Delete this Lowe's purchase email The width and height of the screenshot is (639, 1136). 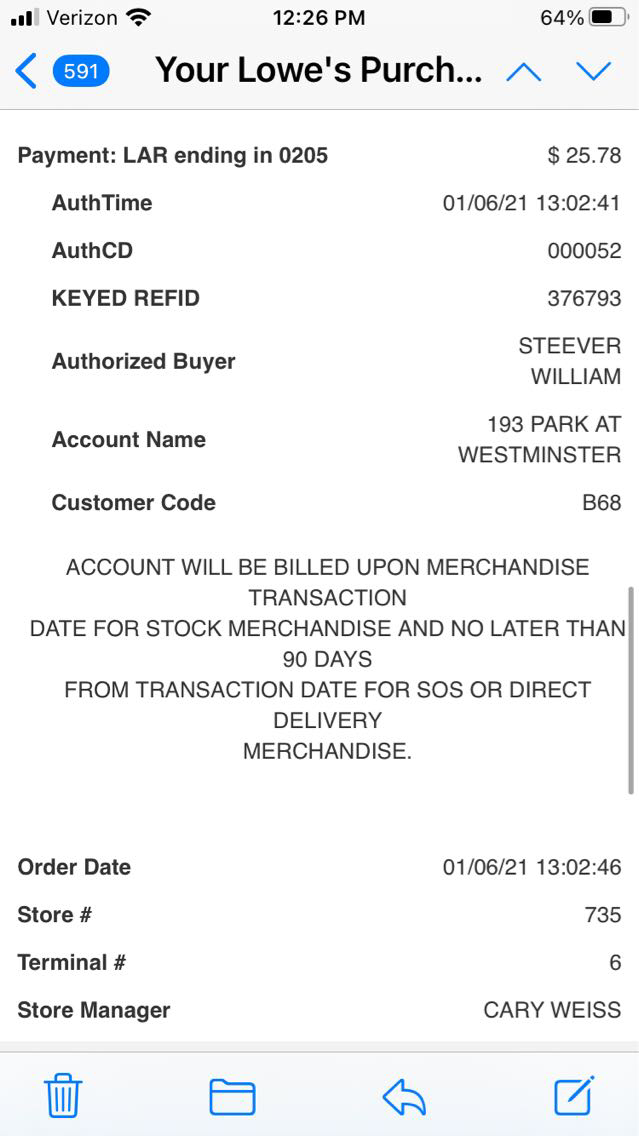pyautogui.click(x=63, y=1096)
